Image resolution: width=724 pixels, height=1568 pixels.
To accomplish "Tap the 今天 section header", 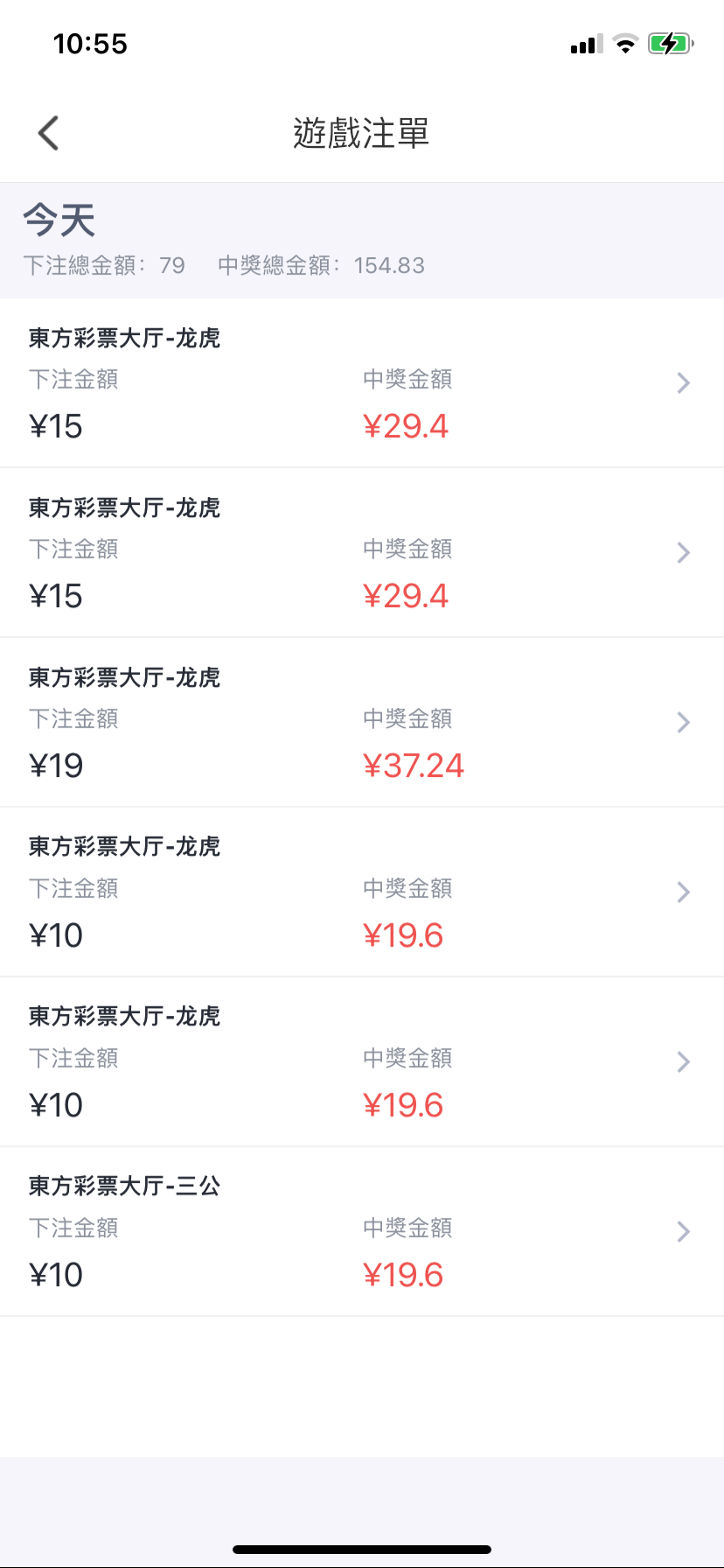I will click(59, 220).
